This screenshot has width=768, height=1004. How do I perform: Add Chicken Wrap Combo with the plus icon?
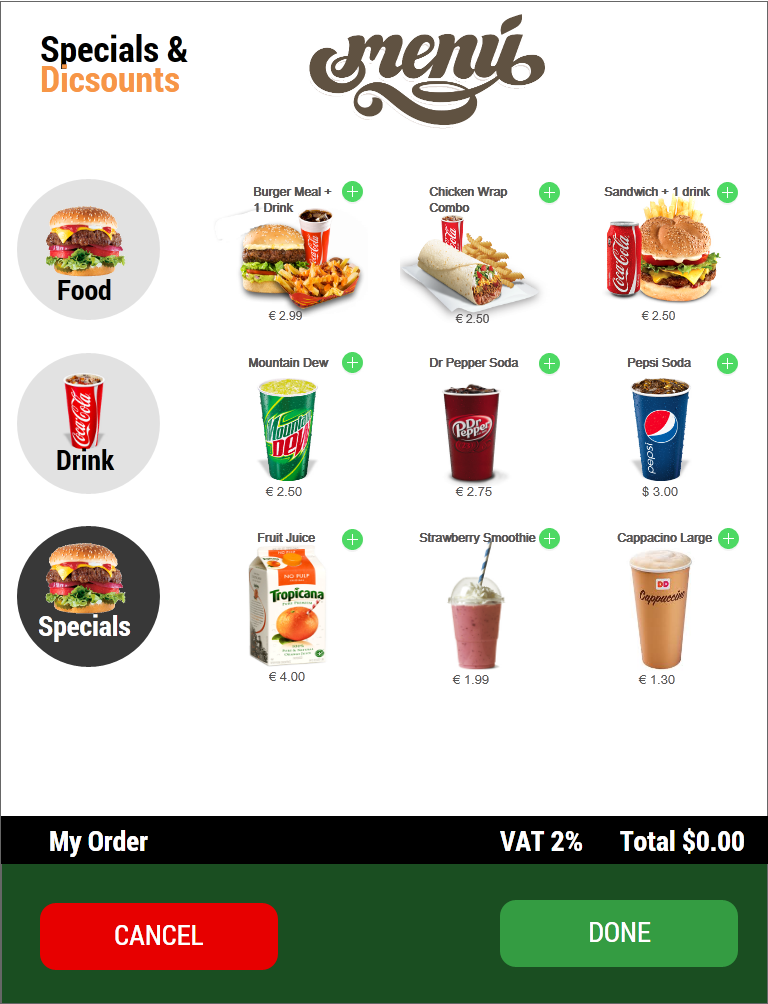548,192
